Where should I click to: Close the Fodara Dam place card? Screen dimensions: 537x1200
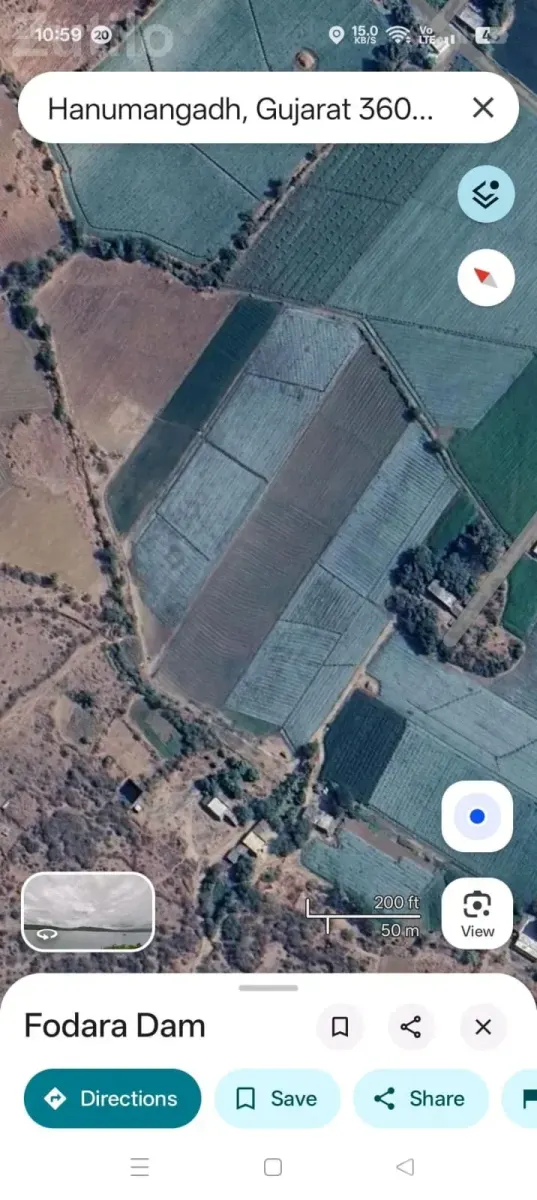click(483, 1027)
